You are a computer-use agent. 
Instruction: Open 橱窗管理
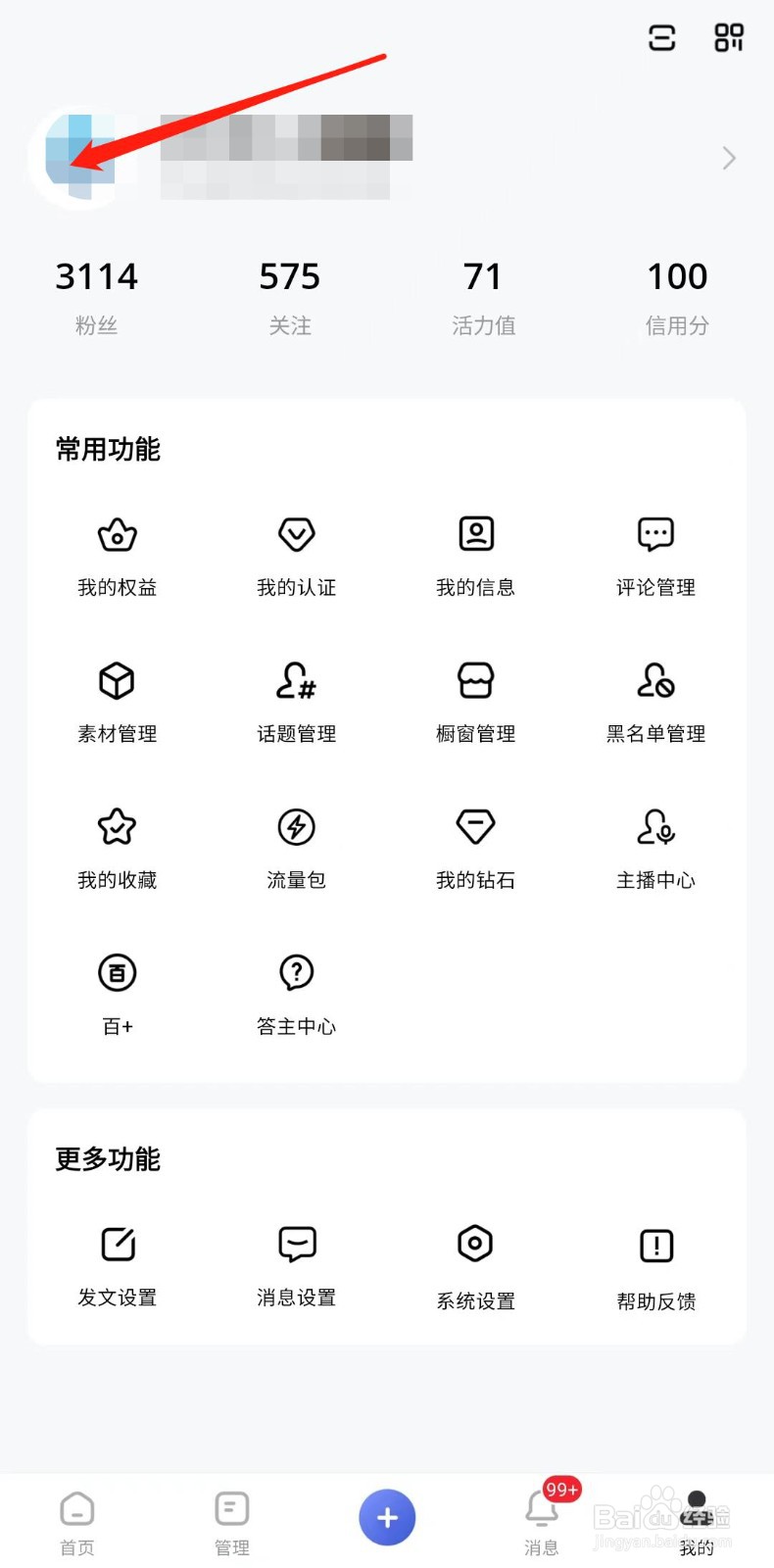tap(476, 701)
